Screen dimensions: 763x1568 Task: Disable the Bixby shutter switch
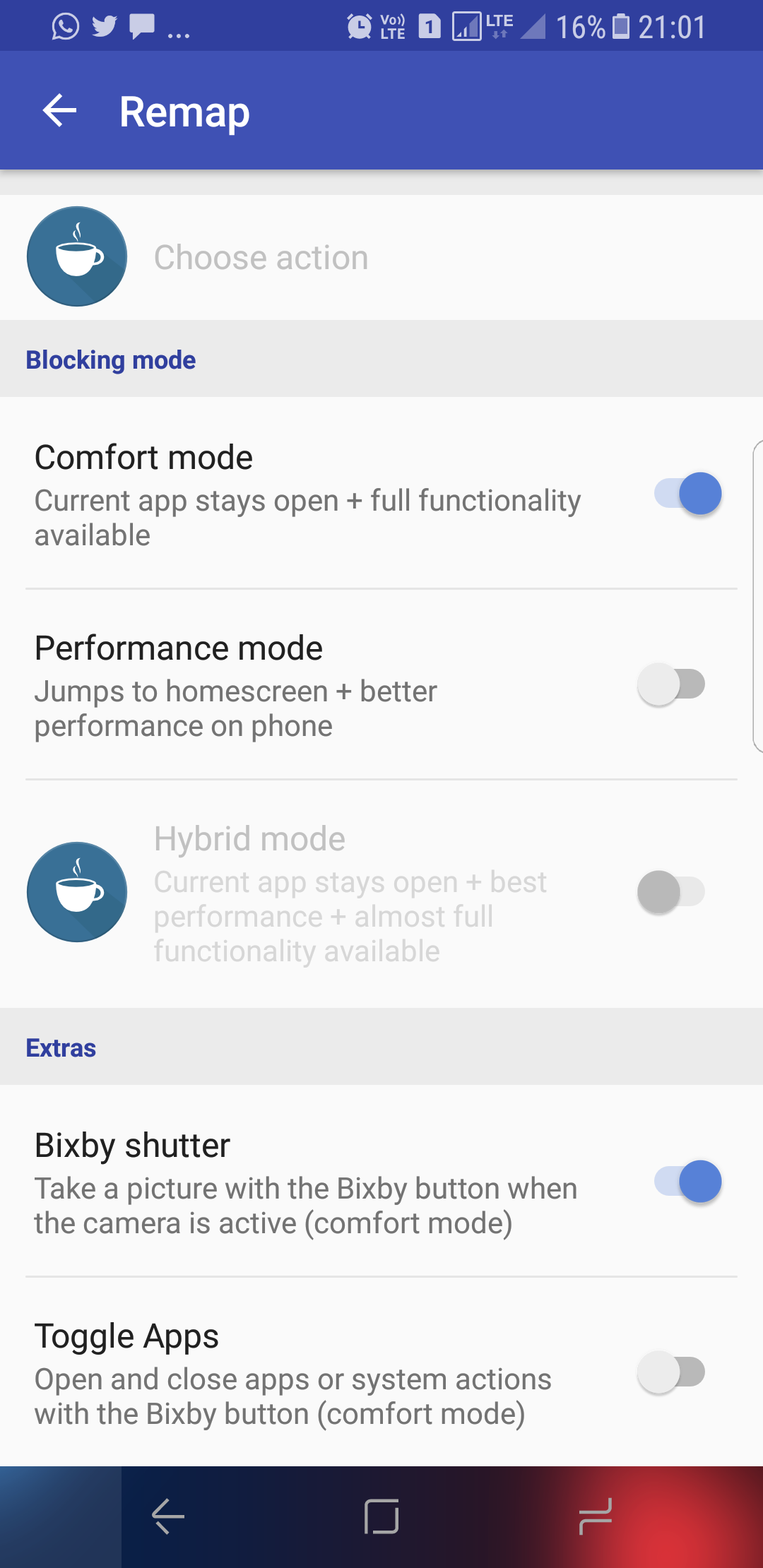pyautogui.click(x=687, y=1181)
